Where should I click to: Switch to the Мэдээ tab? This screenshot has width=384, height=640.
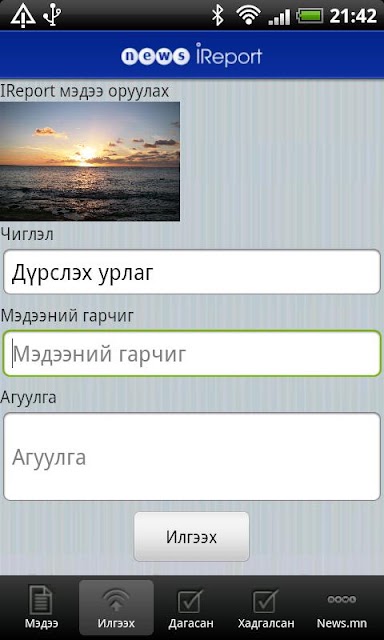[41, 608]
